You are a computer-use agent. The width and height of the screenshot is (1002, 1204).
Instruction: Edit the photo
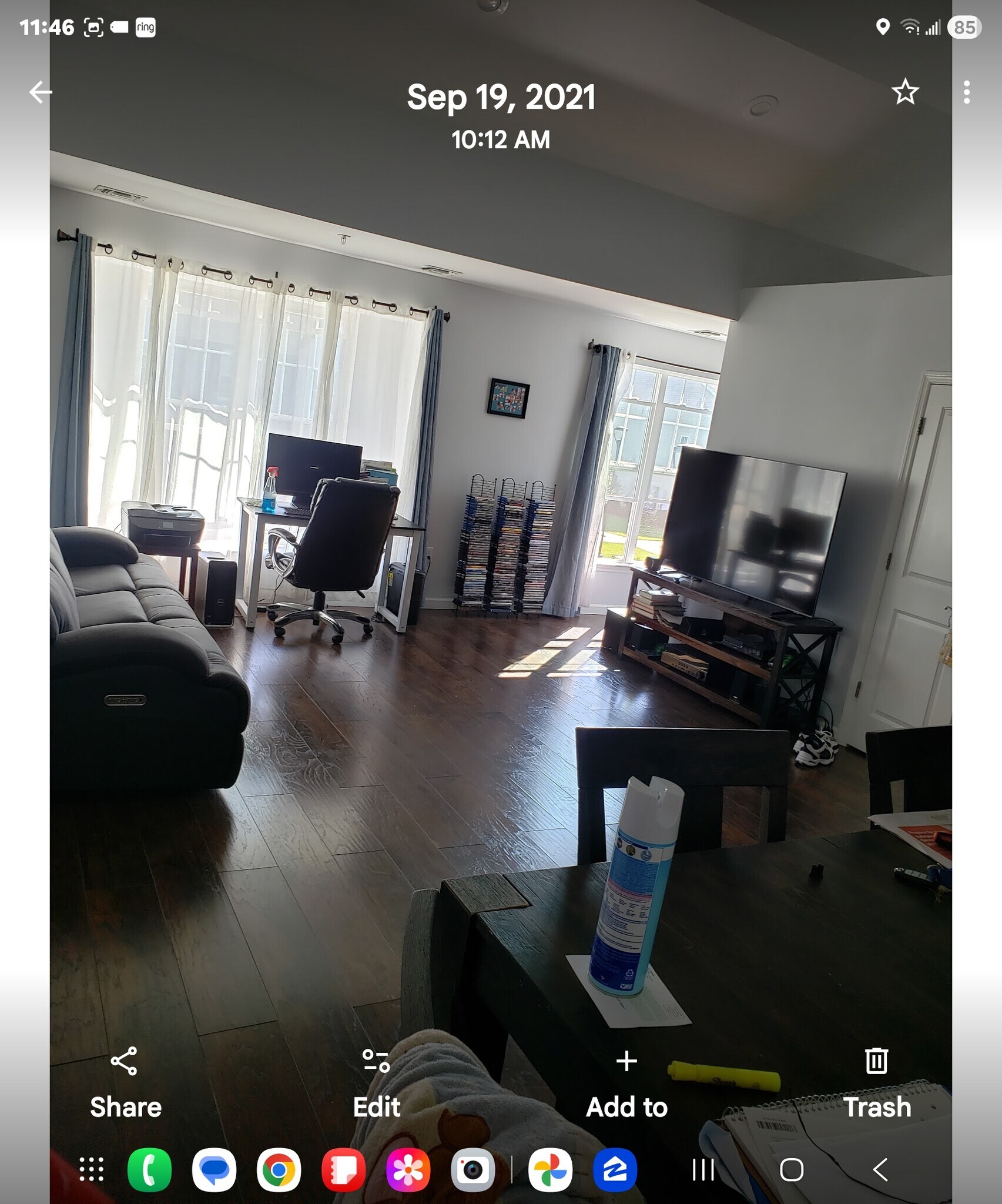(376, 1082)
